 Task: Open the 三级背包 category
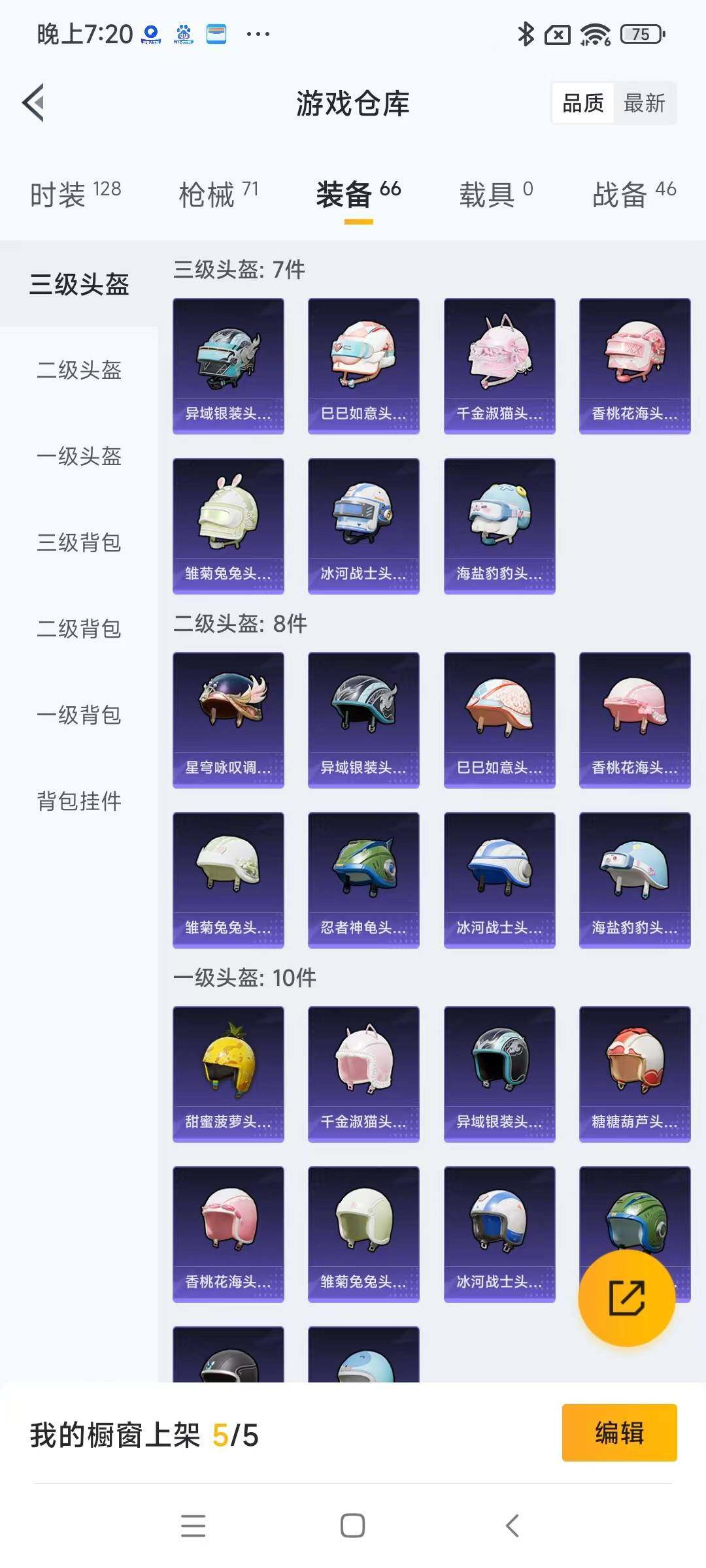click(x=79, y=543)
